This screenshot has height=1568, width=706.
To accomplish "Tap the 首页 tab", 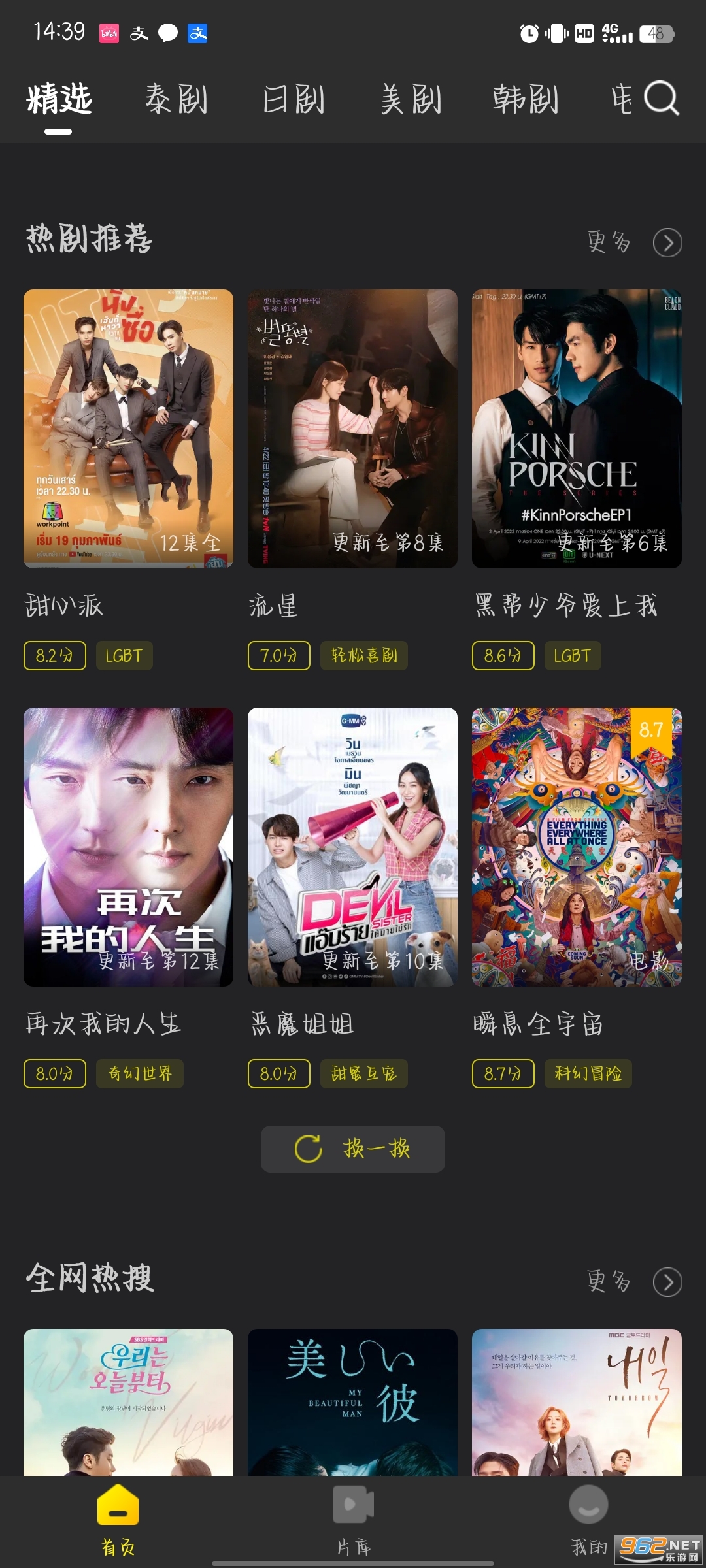I will click(x=118, y=1519).
